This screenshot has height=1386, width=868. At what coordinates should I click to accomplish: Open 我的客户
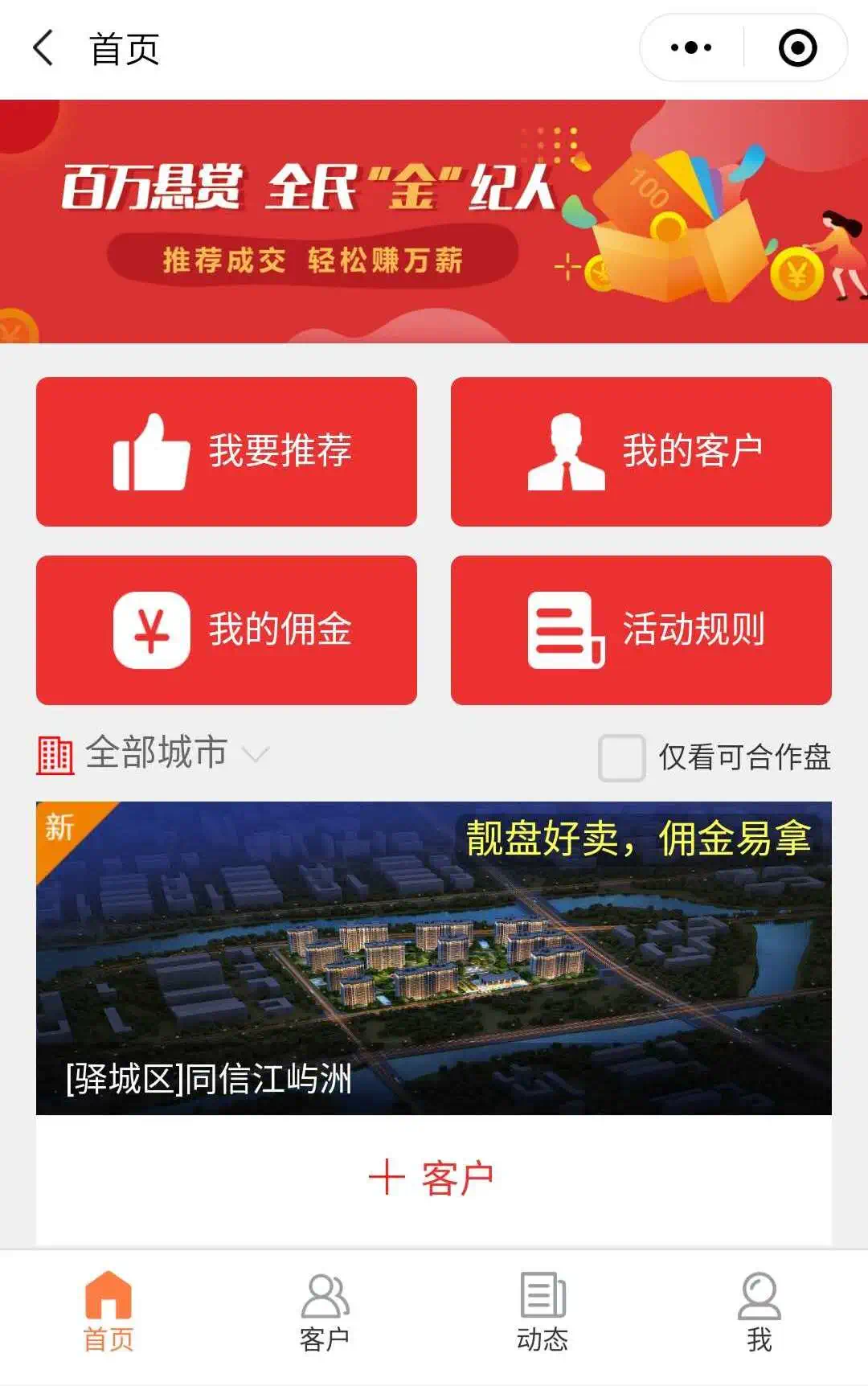pyautogui.click(x=641, y=452)
